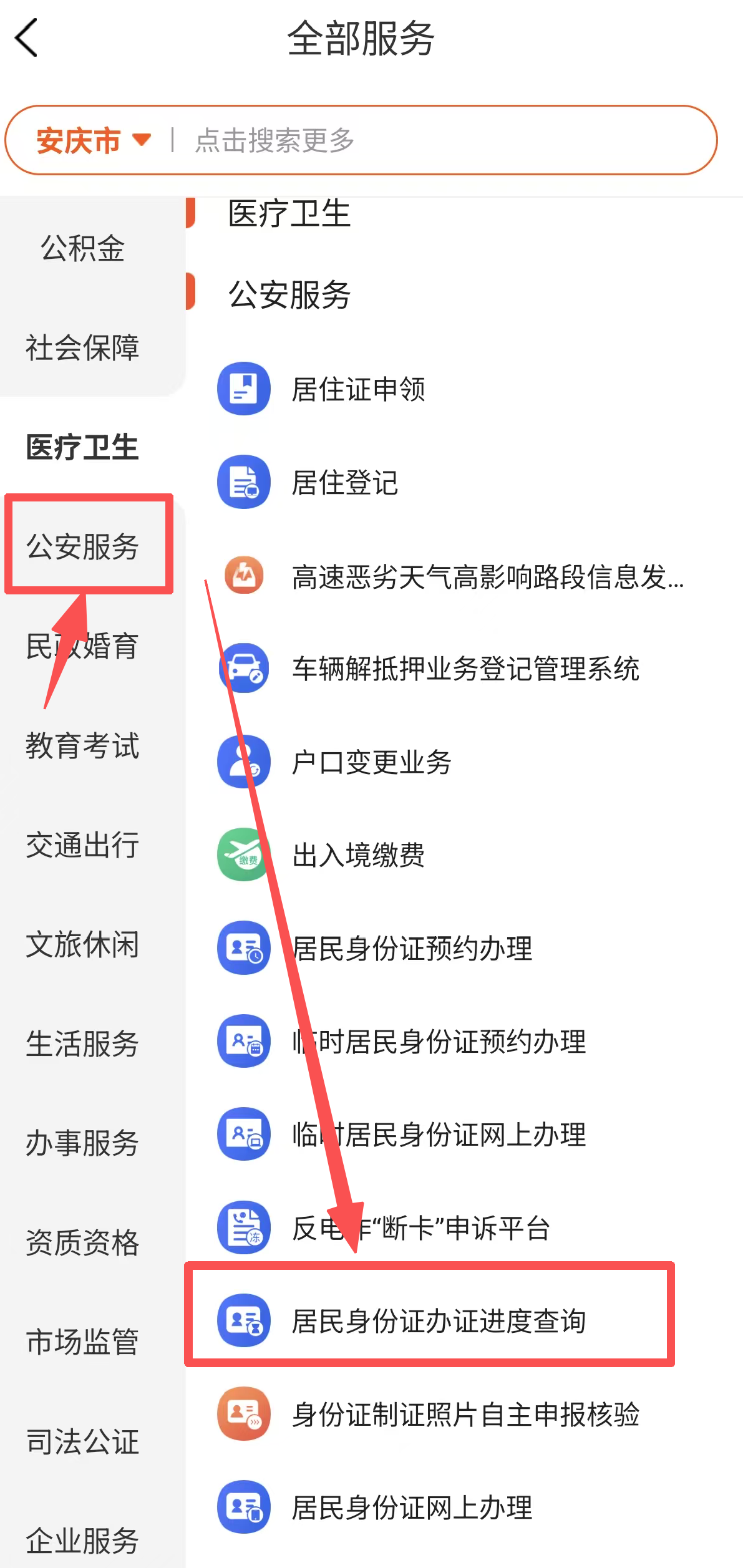
Task: Switch to 公积金 category
Action: point(82,248)
